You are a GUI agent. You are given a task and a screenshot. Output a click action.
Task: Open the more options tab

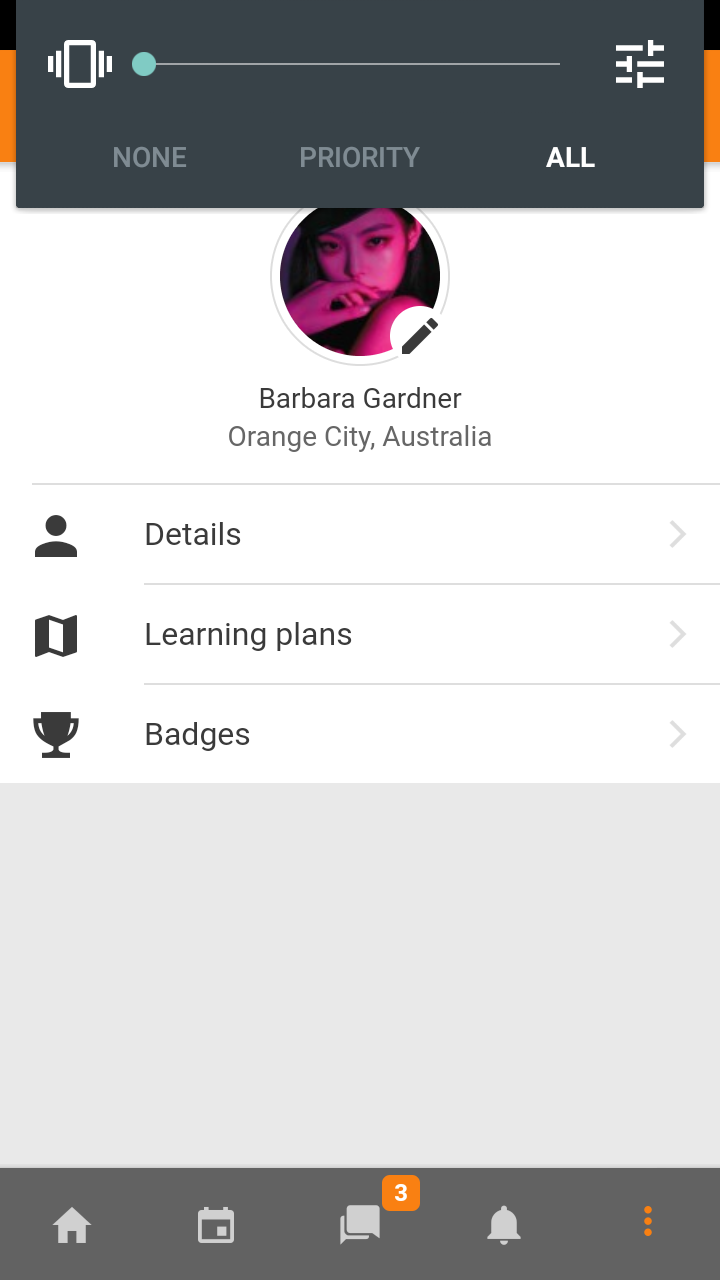pos(648,1222)
